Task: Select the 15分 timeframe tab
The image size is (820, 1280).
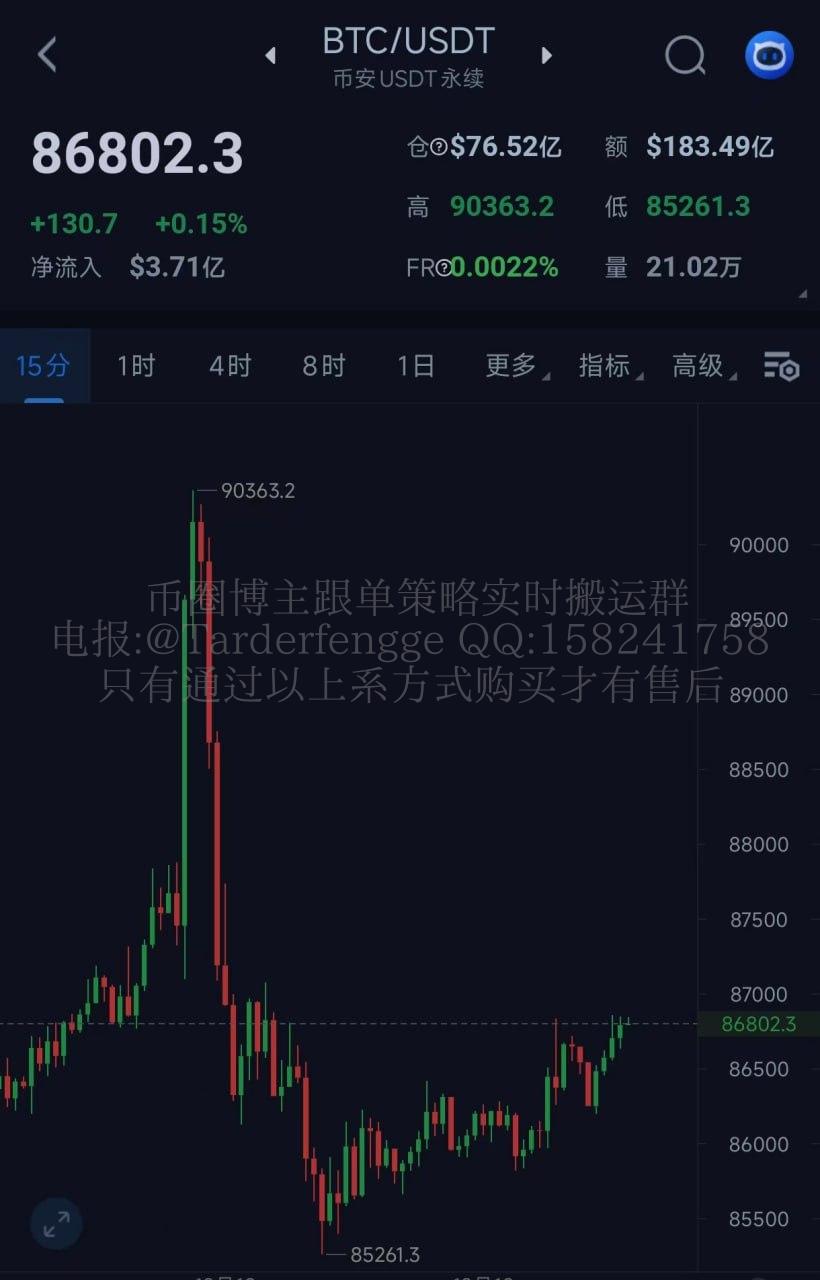Action: pyautogui.click(x=43, y=366)
